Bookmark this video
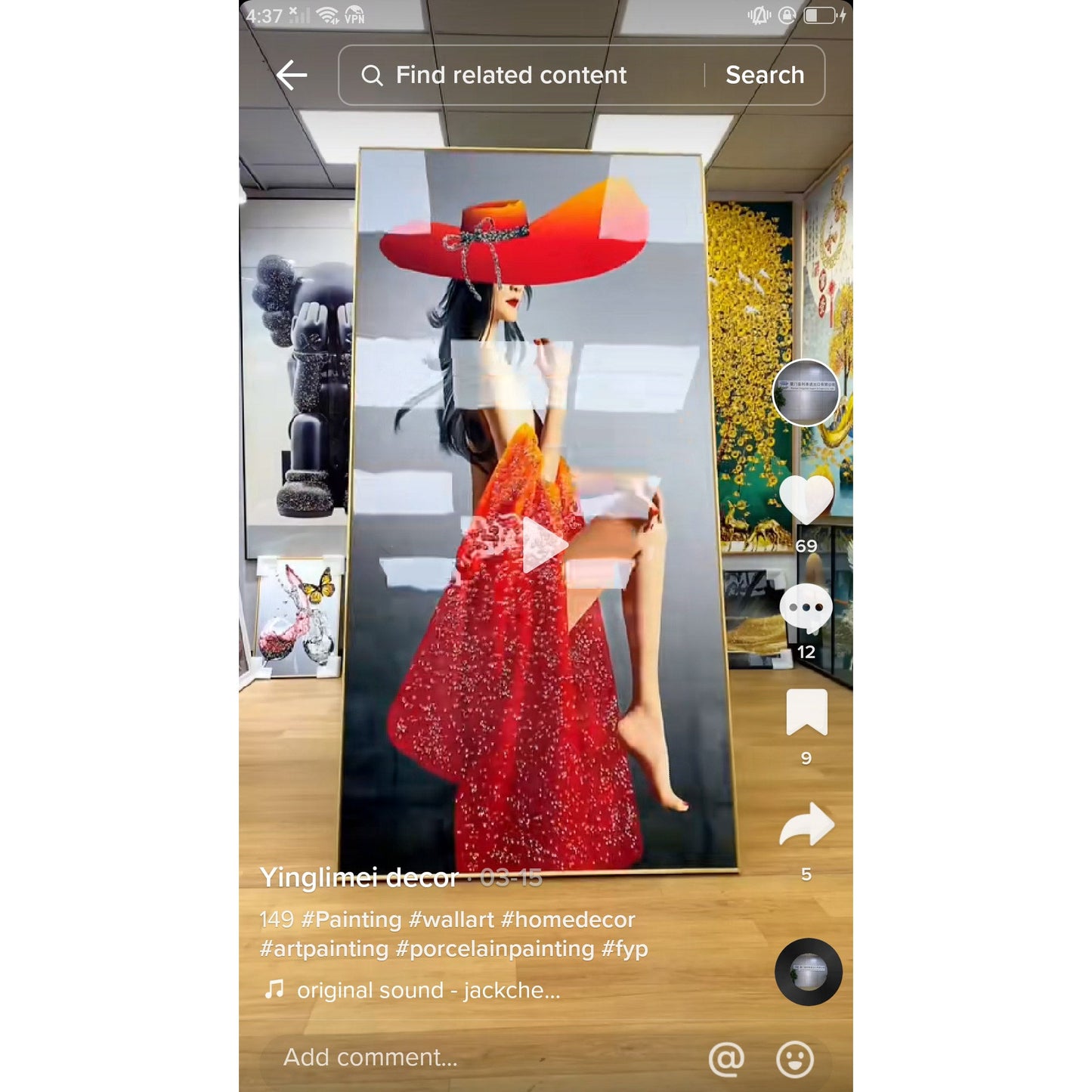This screenshot has width=1092, height=1092. [806, 712]
